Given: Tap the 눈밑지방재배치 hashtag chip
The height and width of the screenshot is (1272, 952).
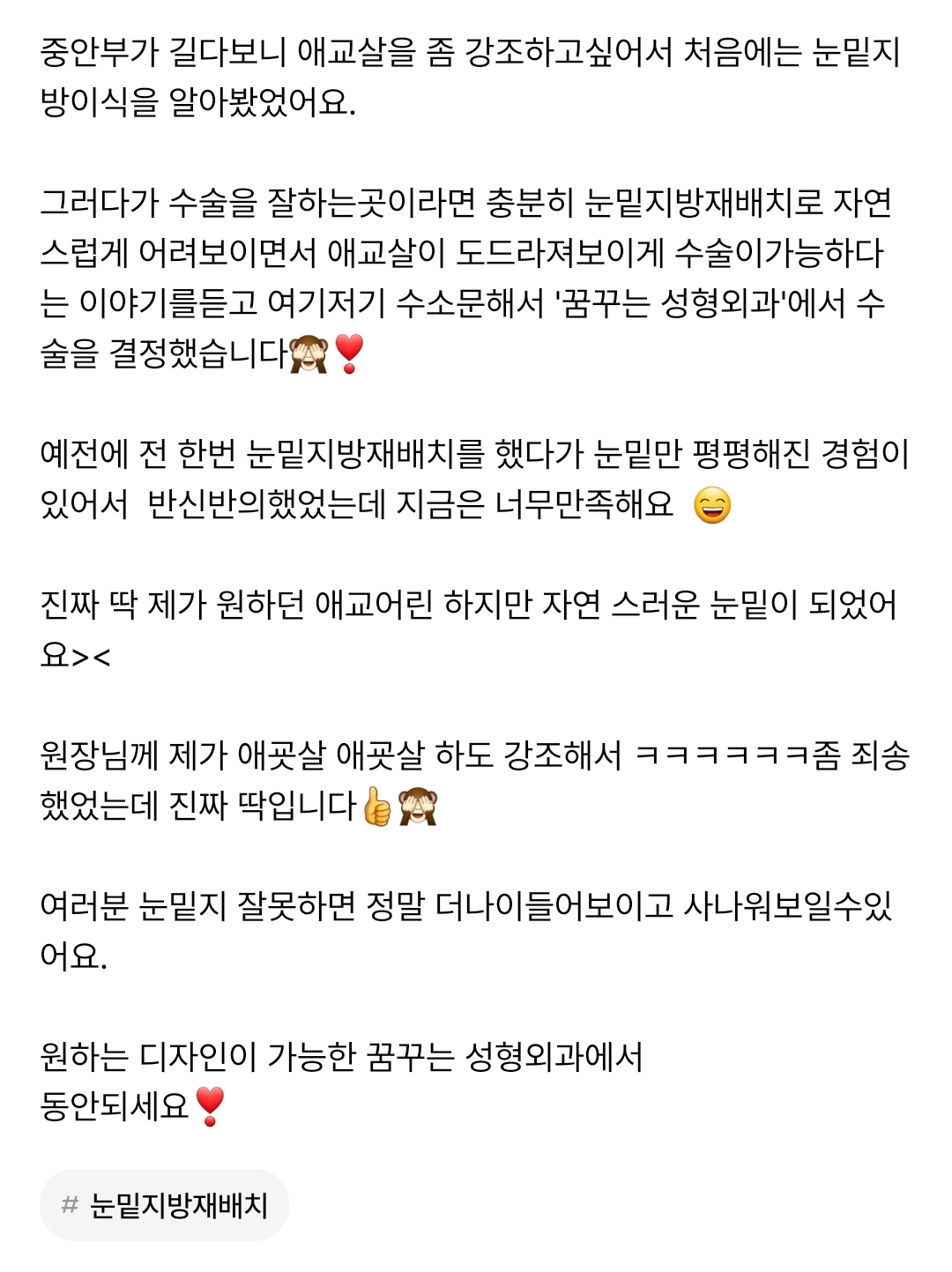Looking at the screenshot, I should pyautogui.click(x=165, y=1205).
